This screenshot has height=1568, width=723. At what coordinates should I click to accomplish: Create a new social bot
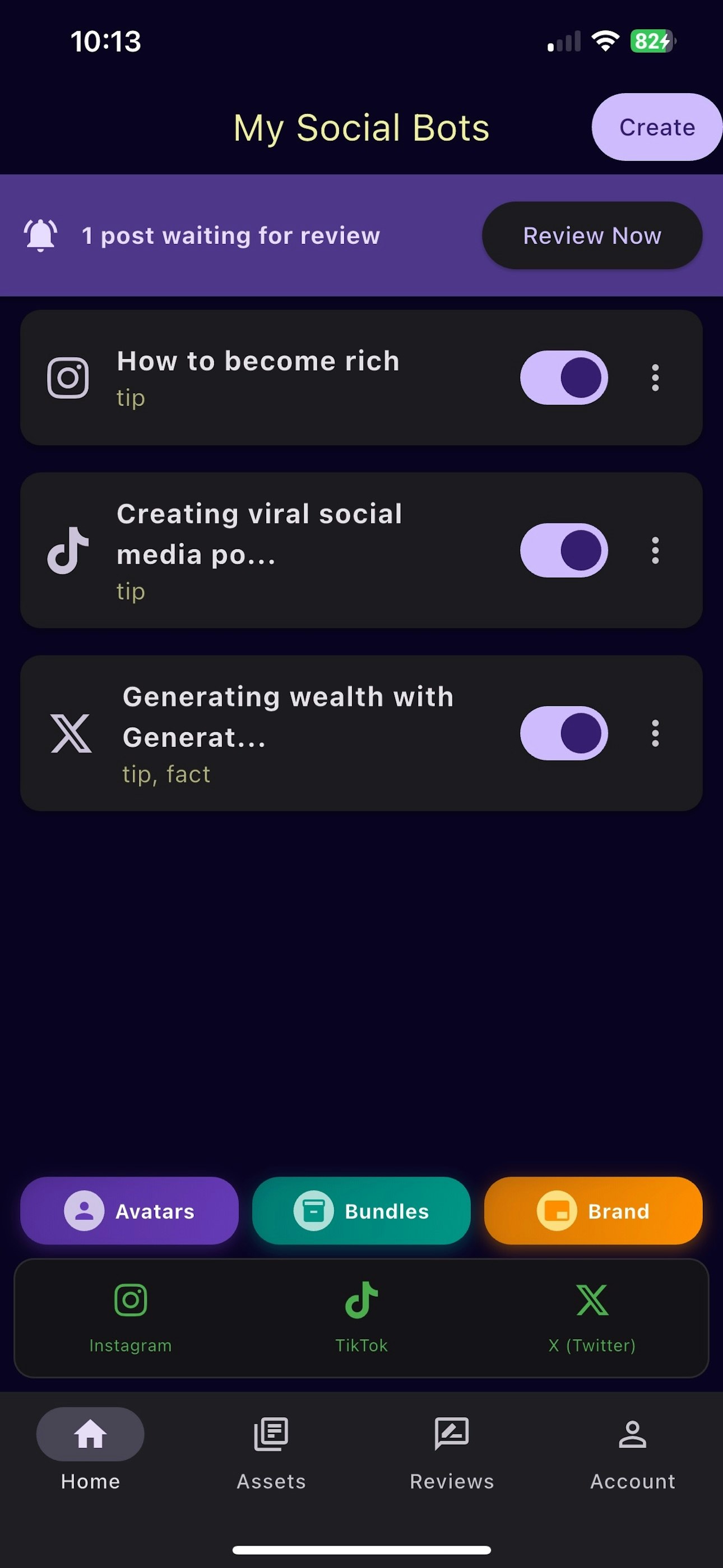coord(656,127)
